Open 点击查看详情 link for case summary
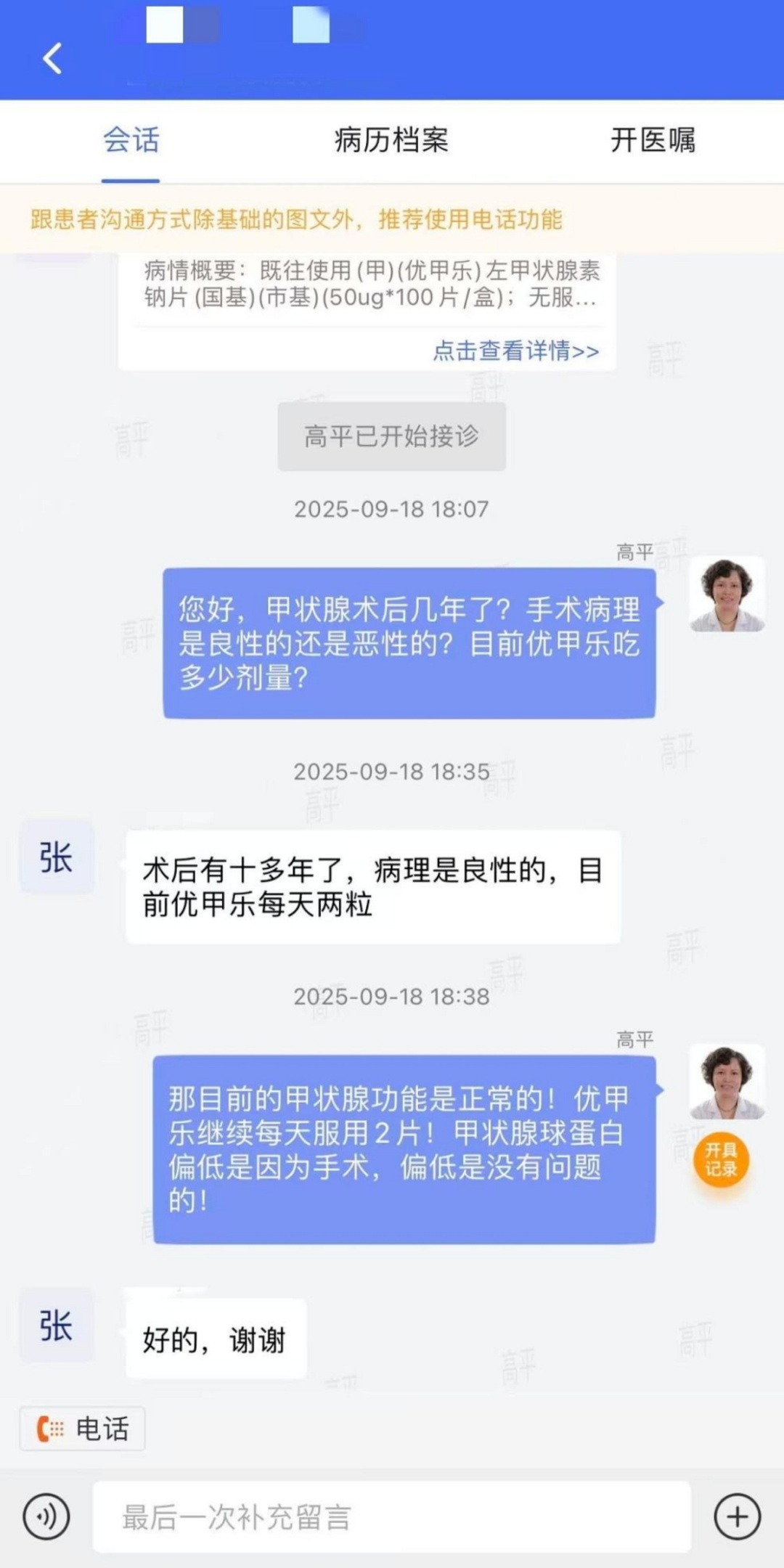This screenshot has width=784, height=1568. [x=515, y=351]
